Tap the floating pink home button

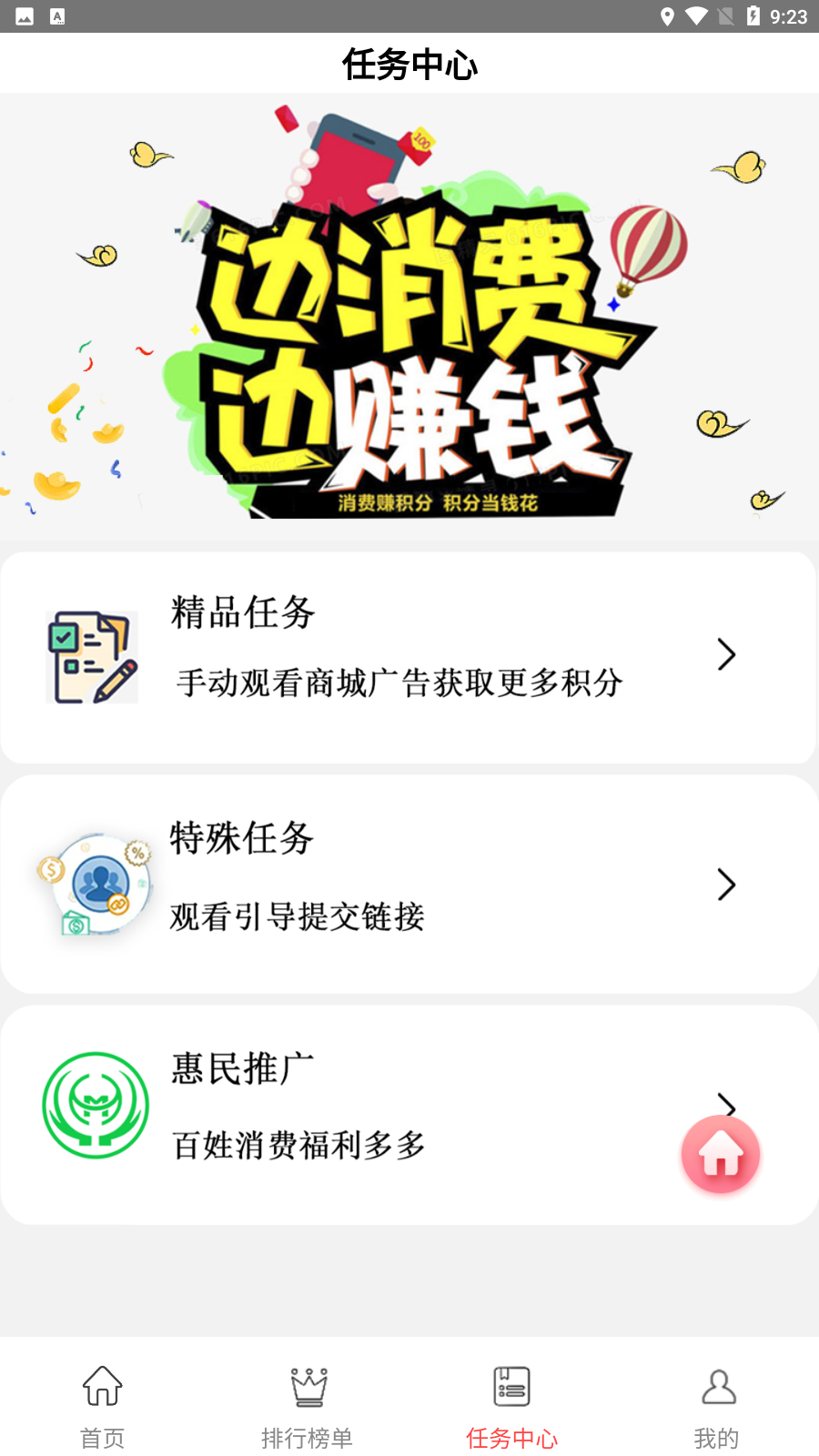pyautogui.click(x=720, y=1153)
